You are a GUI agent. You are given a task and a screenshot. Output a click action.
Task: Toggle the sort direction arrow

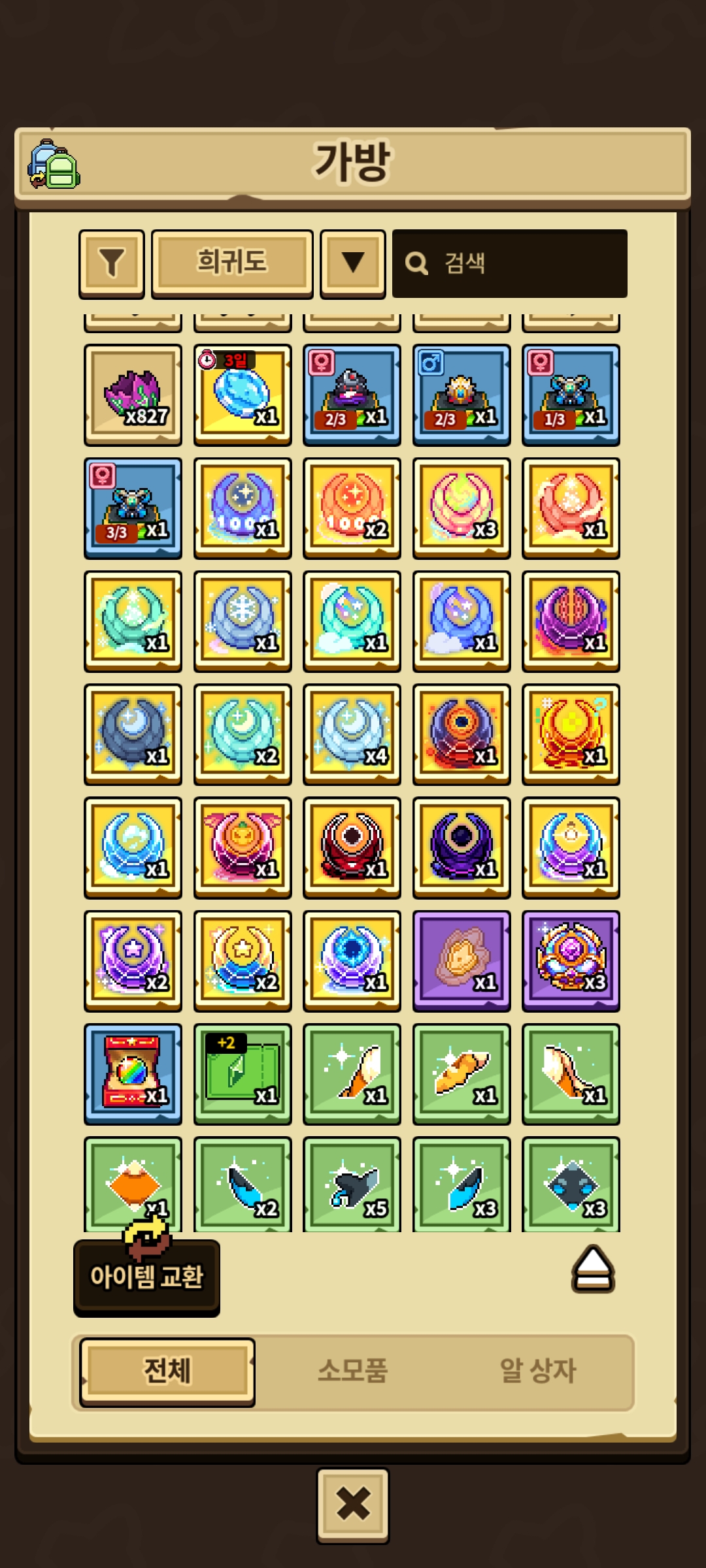pos(352,263)
